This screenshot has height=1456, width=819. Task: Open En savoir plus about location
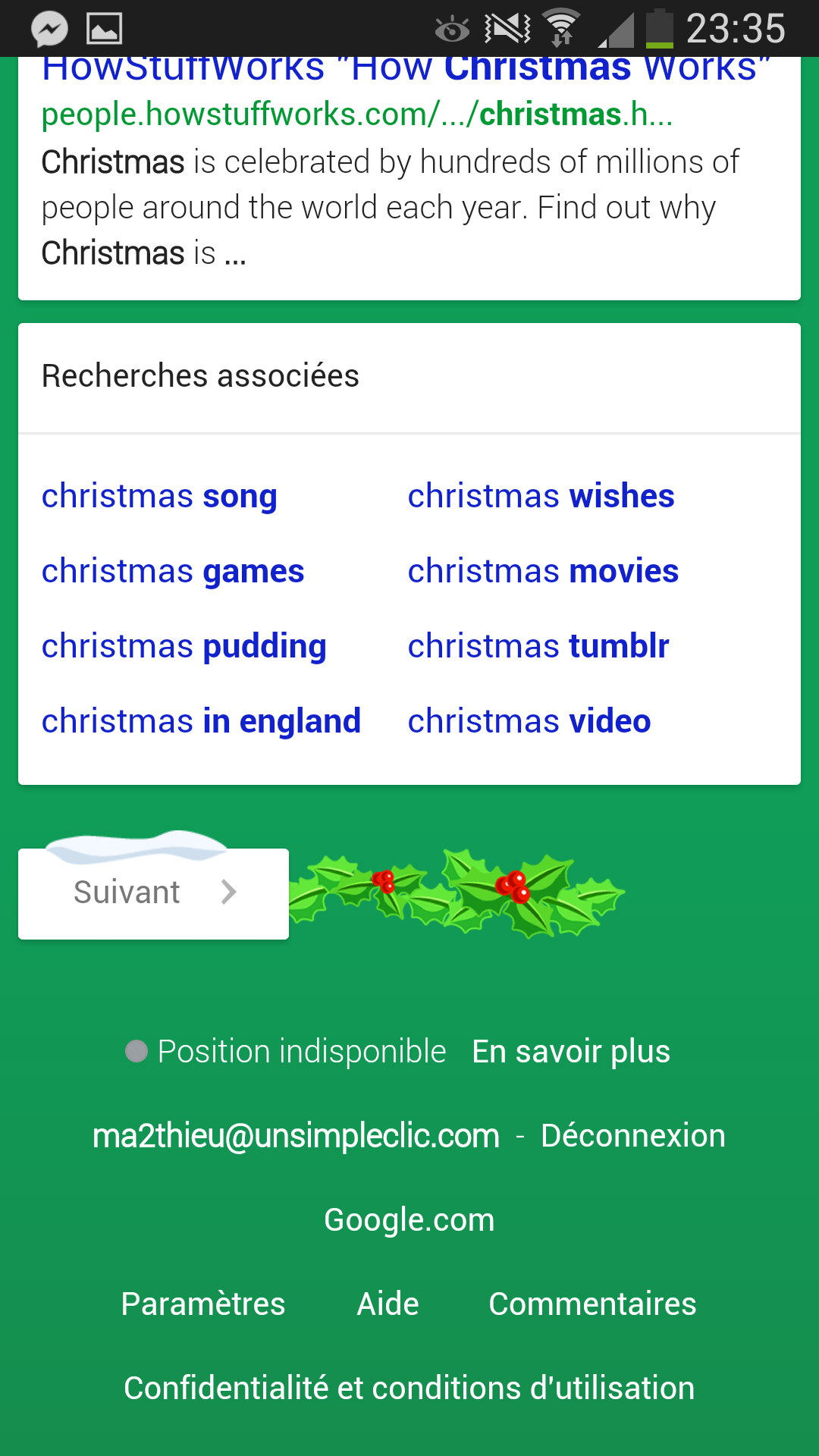[571, 1052]
